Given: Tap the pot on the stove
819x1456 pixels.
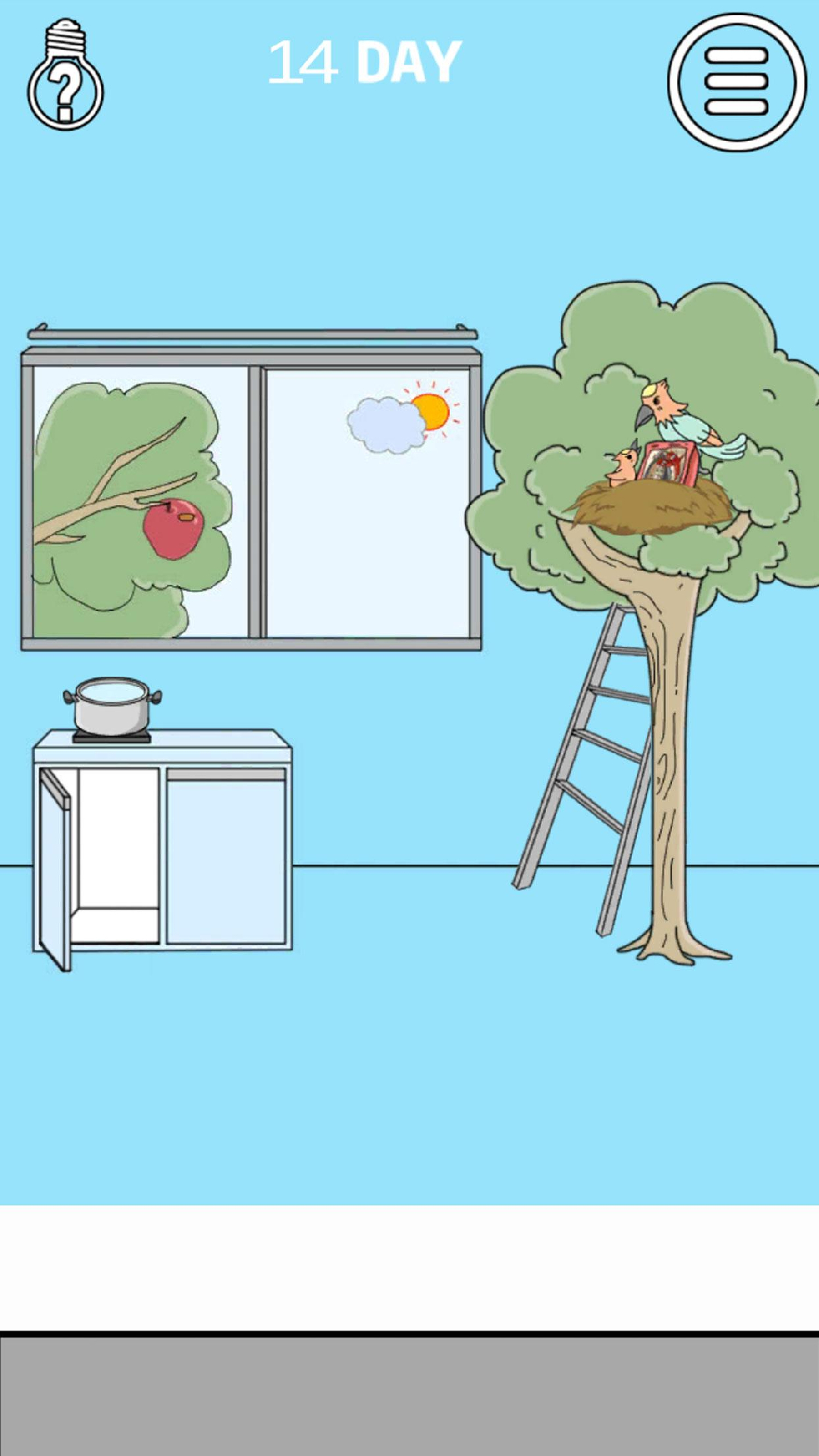Looking at the screenshot, I should 112,707.
